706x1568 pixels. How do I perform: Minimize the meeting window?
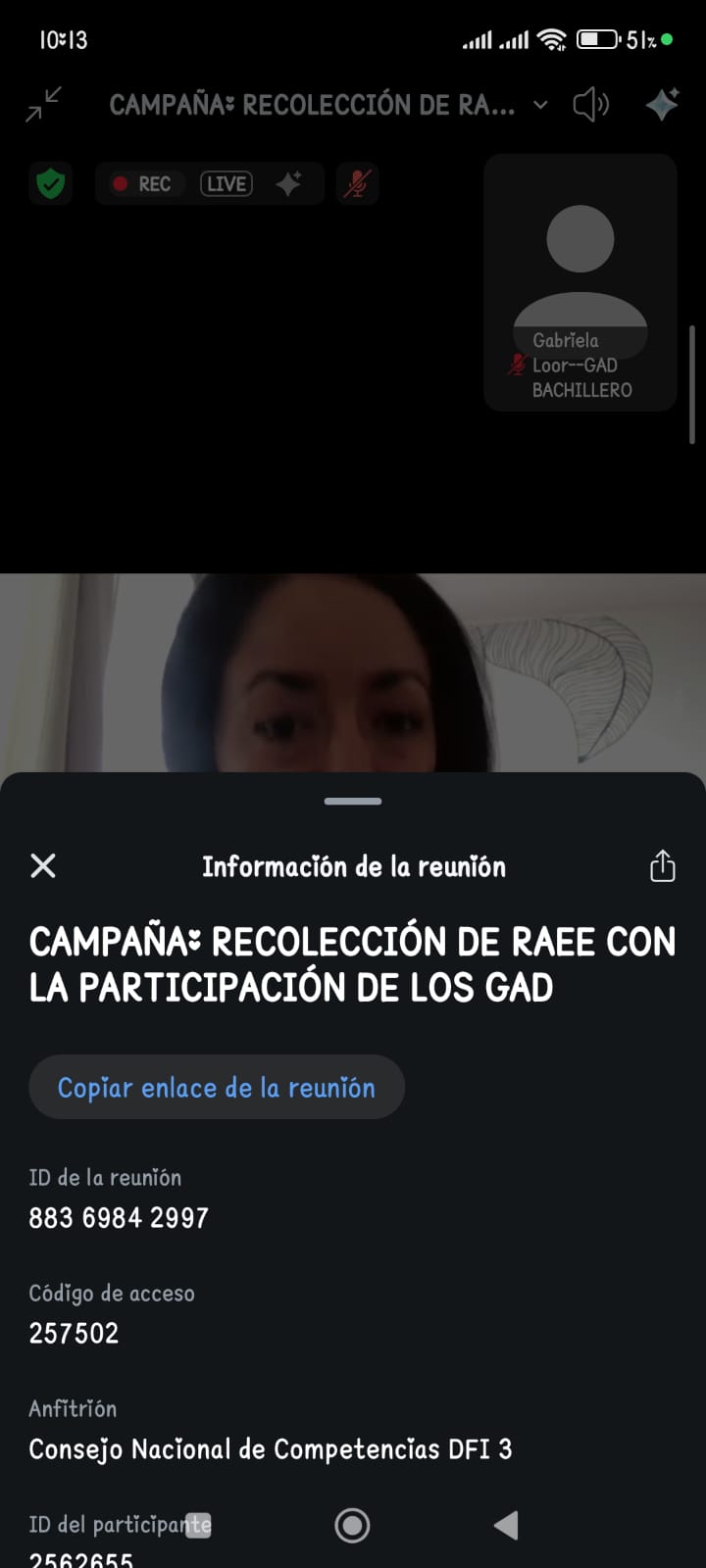point(43,104)
